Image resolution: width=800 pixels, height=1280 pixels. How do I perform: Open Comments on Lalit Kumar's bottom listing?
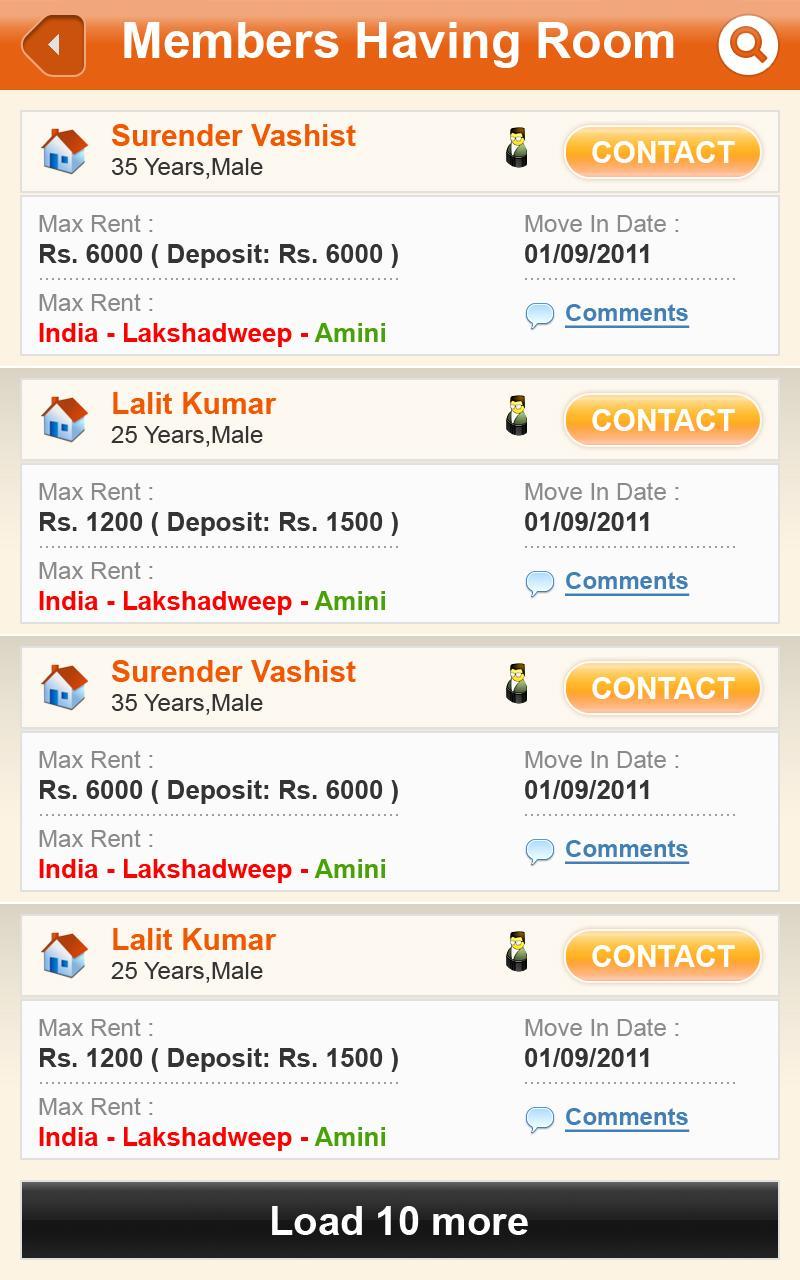(626, 1117)
